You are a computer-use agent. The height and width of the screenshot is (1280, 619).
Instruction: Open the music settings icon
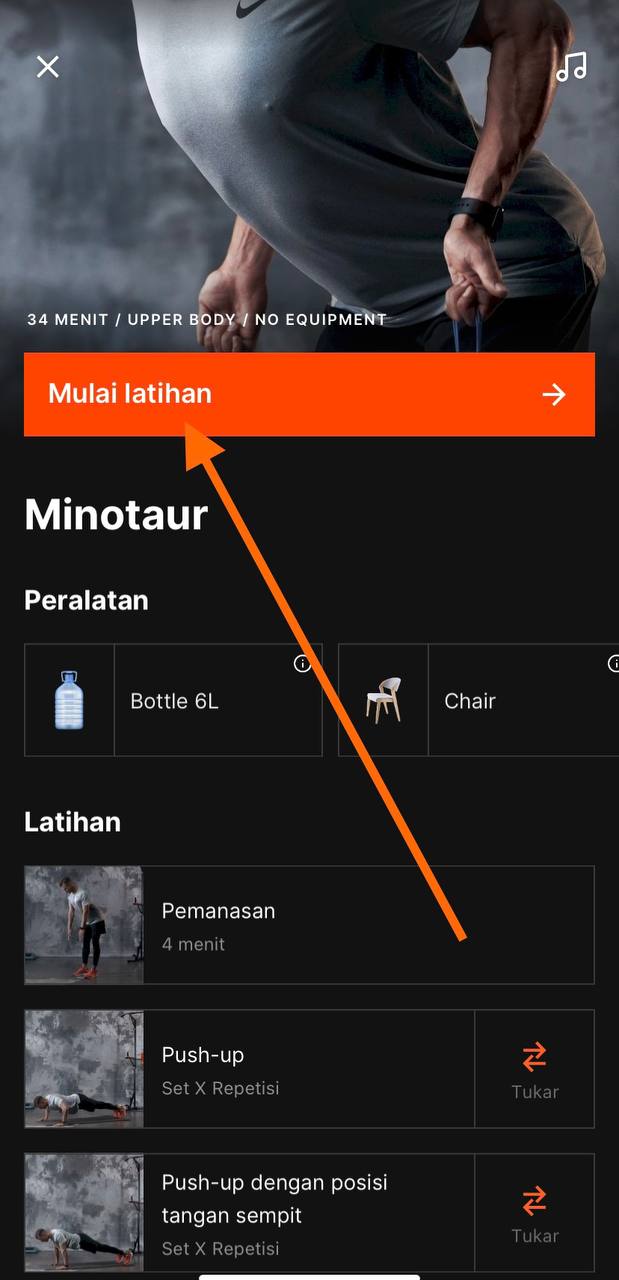[571, 66]
